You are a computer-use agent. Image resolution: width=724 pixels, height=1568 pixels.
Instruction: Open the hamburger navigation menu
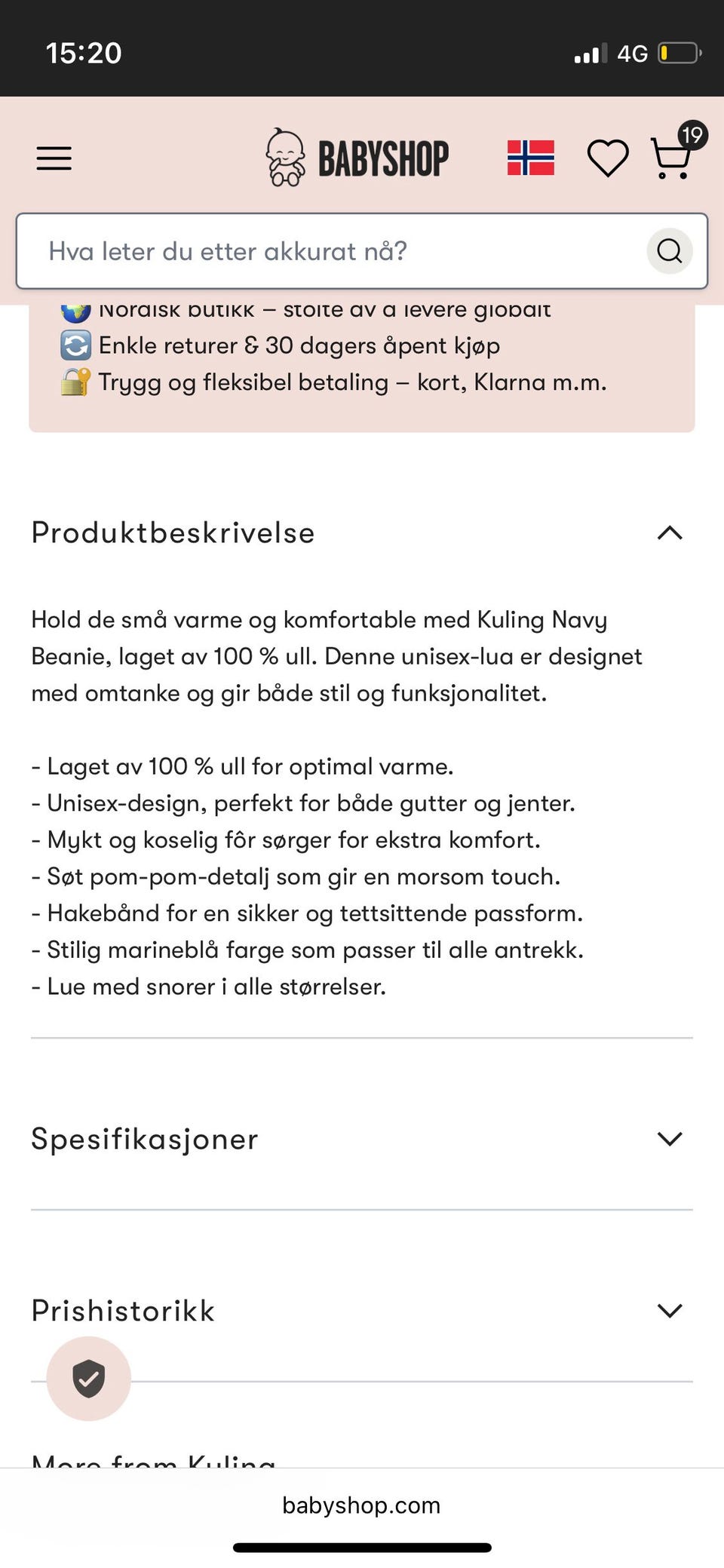(53, 158)
